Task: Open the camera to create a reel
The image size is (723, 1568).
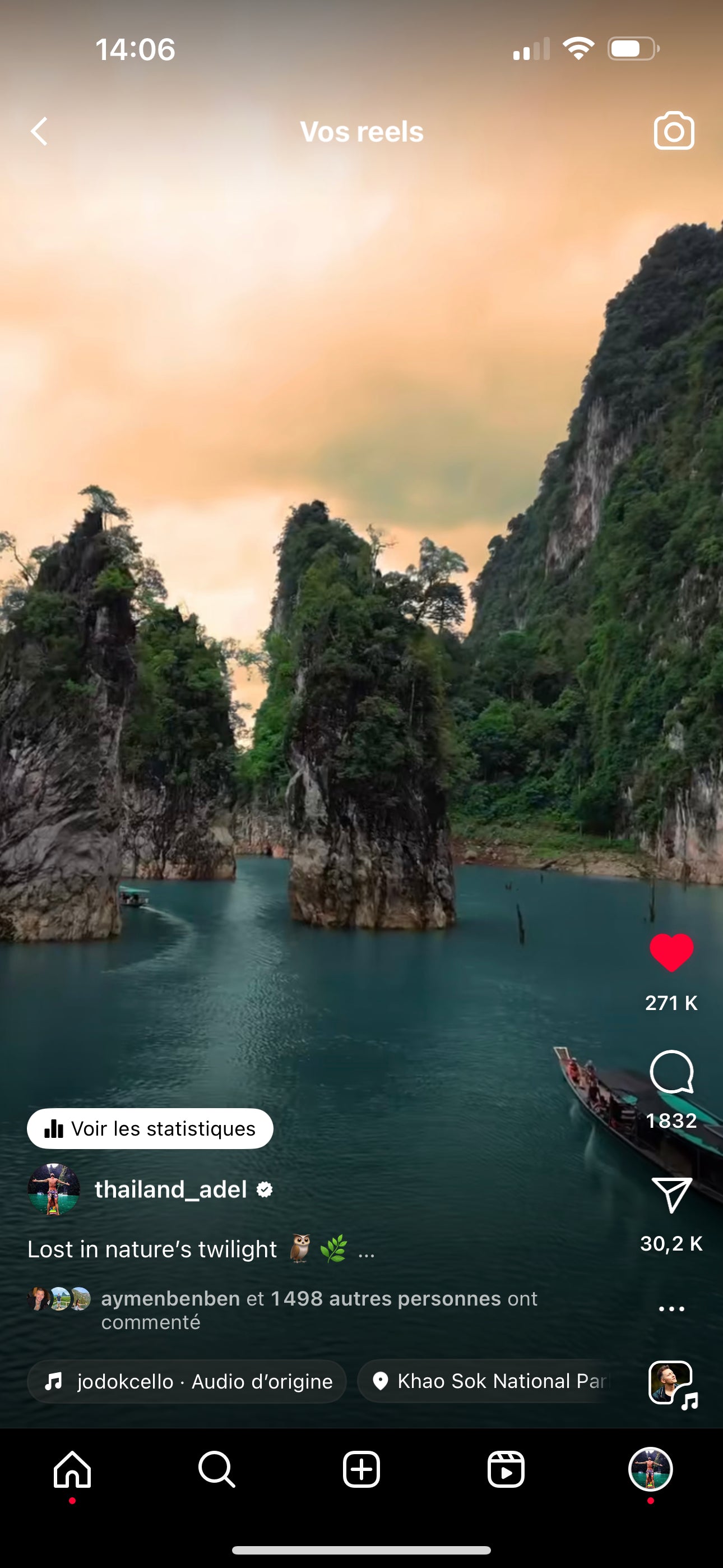Action: (674, 131)
